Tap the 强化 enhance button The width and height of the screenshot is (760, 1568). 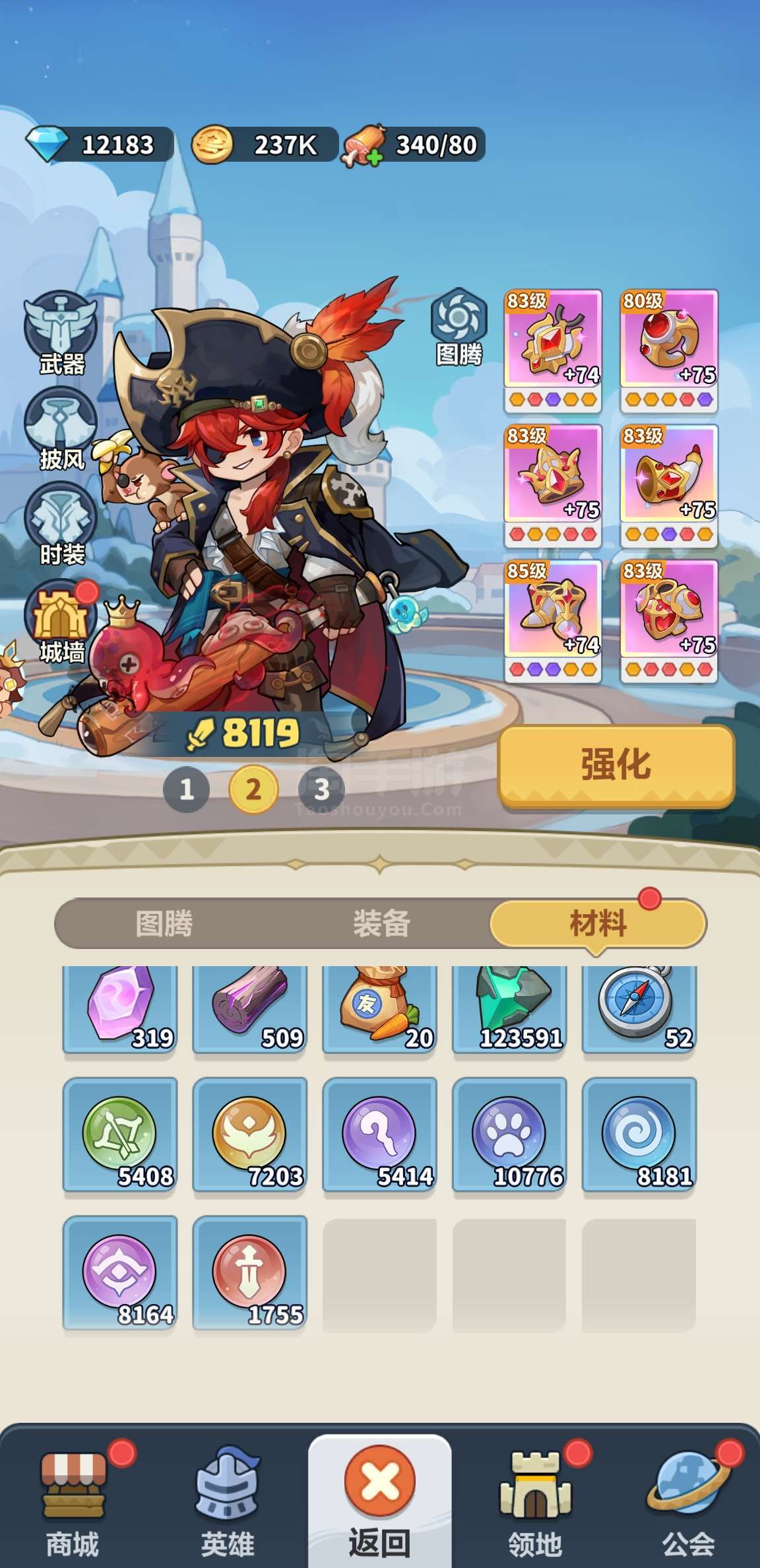pyautogui.click(x=616, y=766)
